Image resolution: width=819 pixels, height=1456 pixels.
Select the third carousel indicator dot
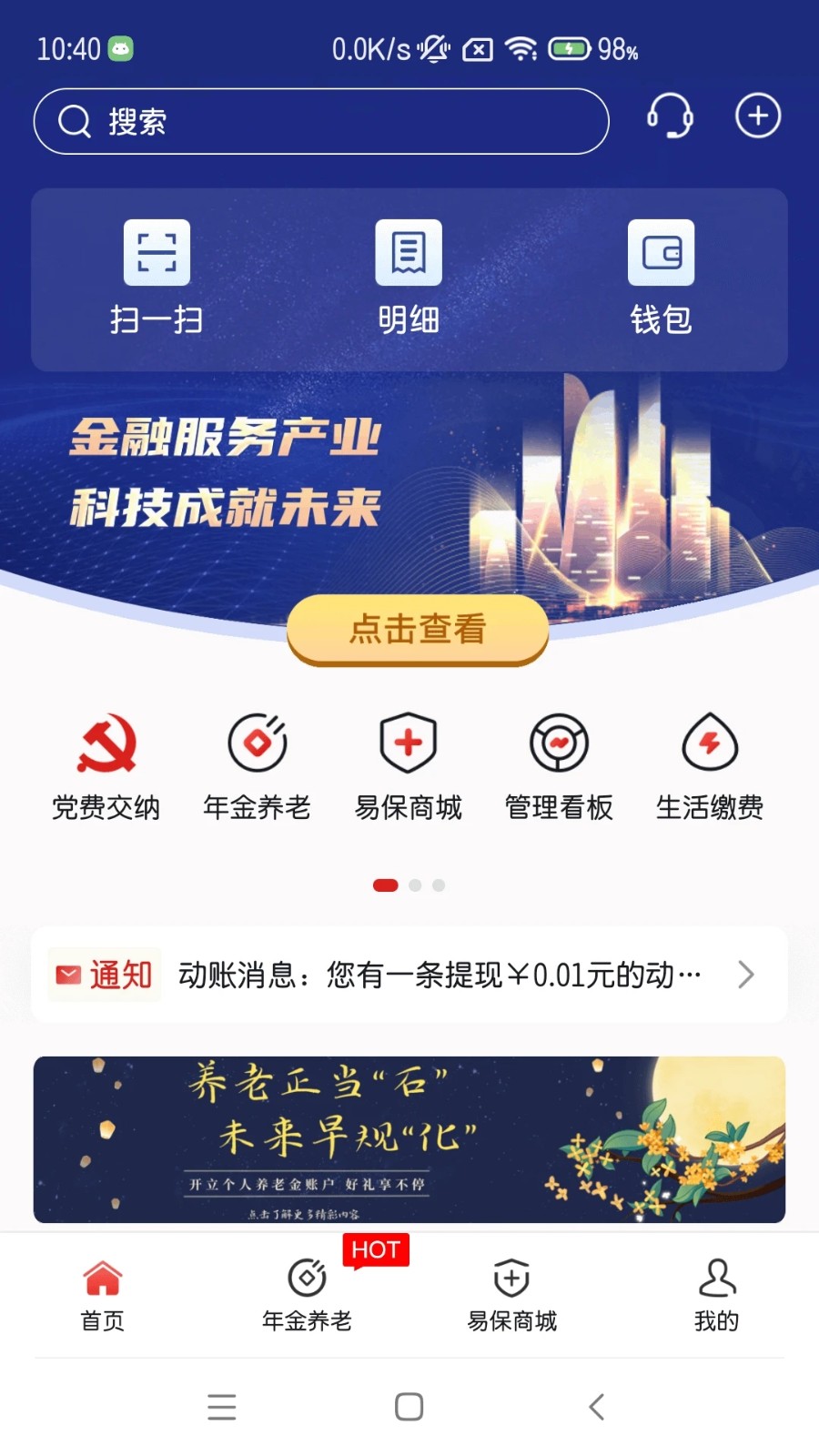pyautogui.click(x=440, y=885)
